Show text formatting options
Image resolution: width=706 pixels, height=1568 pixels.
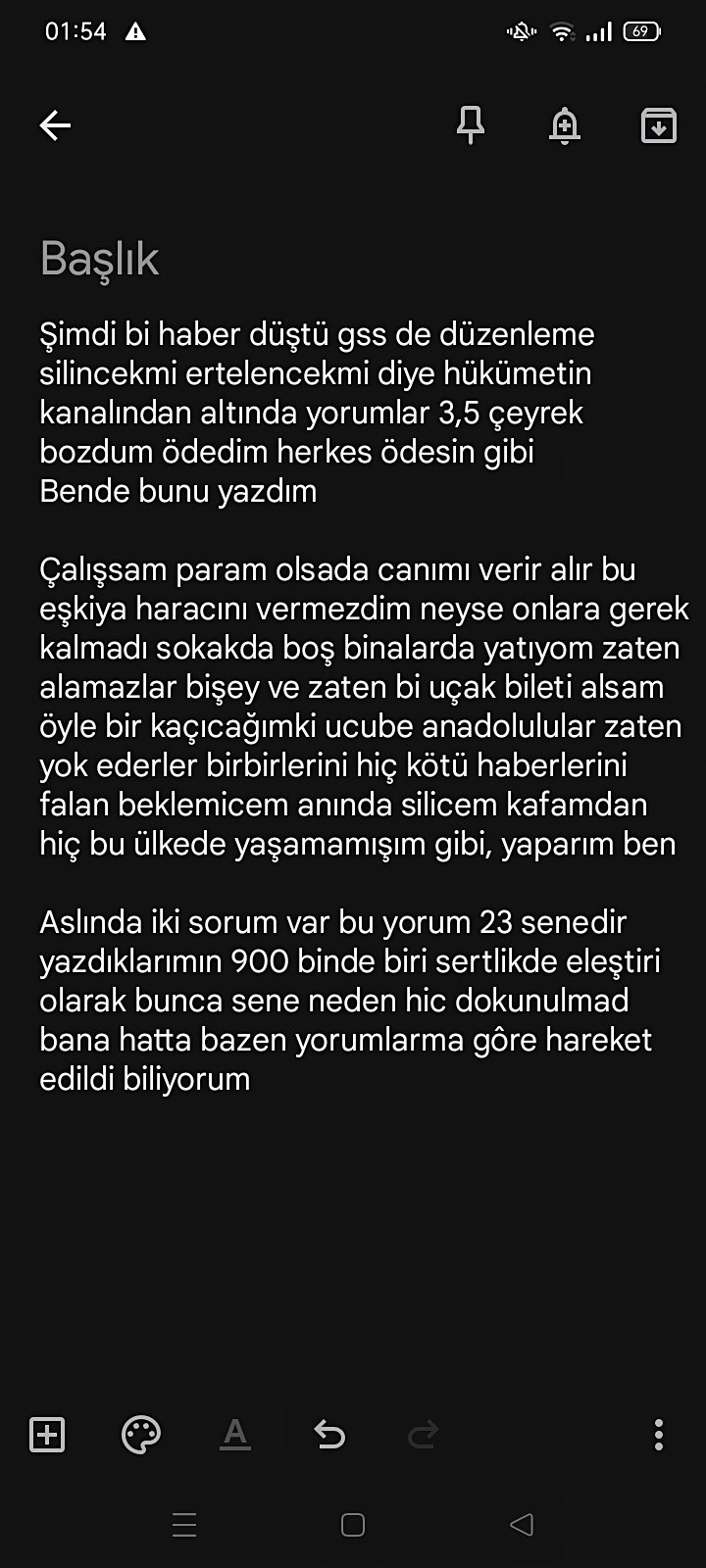pyautogui.click(x=235, y=1435)
